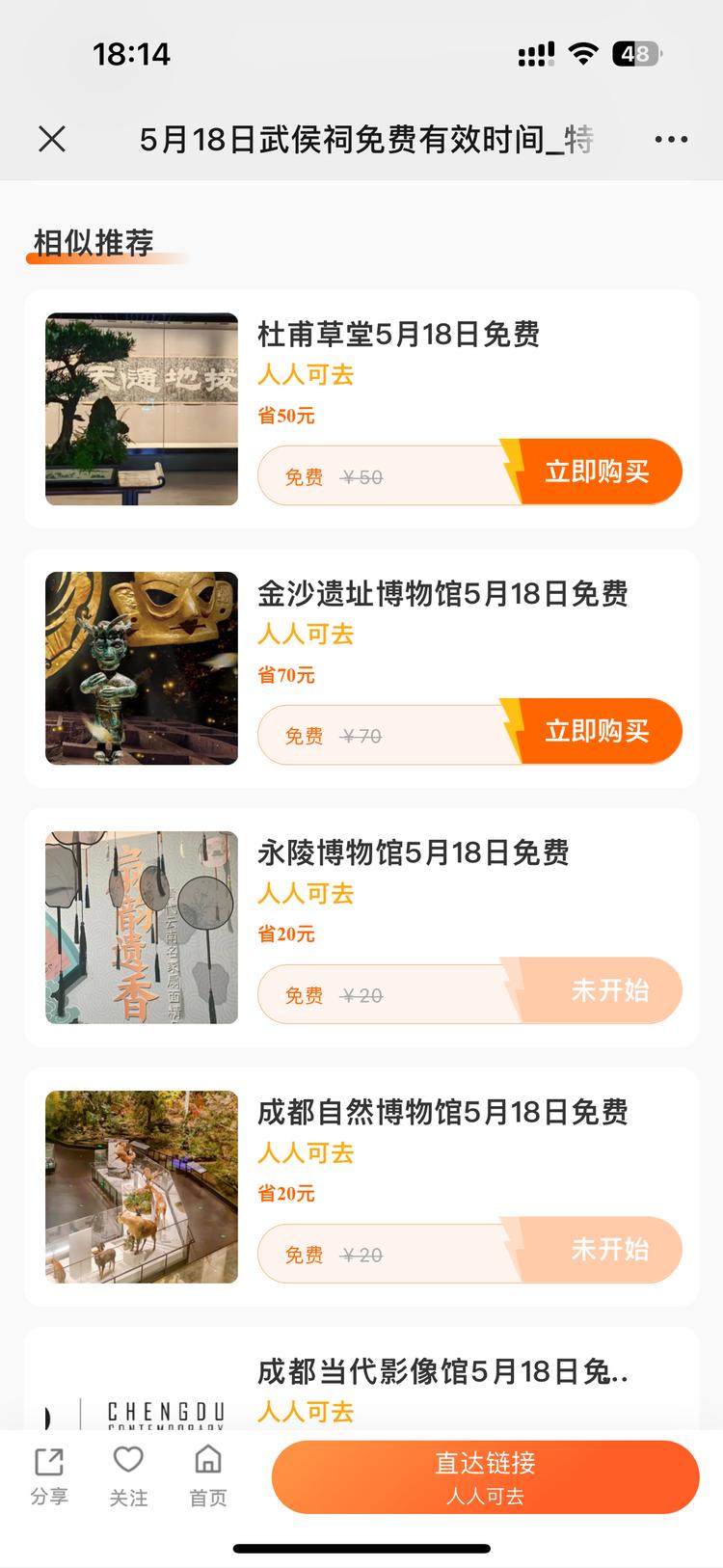This screenshot has width=723, height=1568.
Task: Open the 杜甫草堂 listing title link
Action: pyautogui.click(x=401, y=335)
